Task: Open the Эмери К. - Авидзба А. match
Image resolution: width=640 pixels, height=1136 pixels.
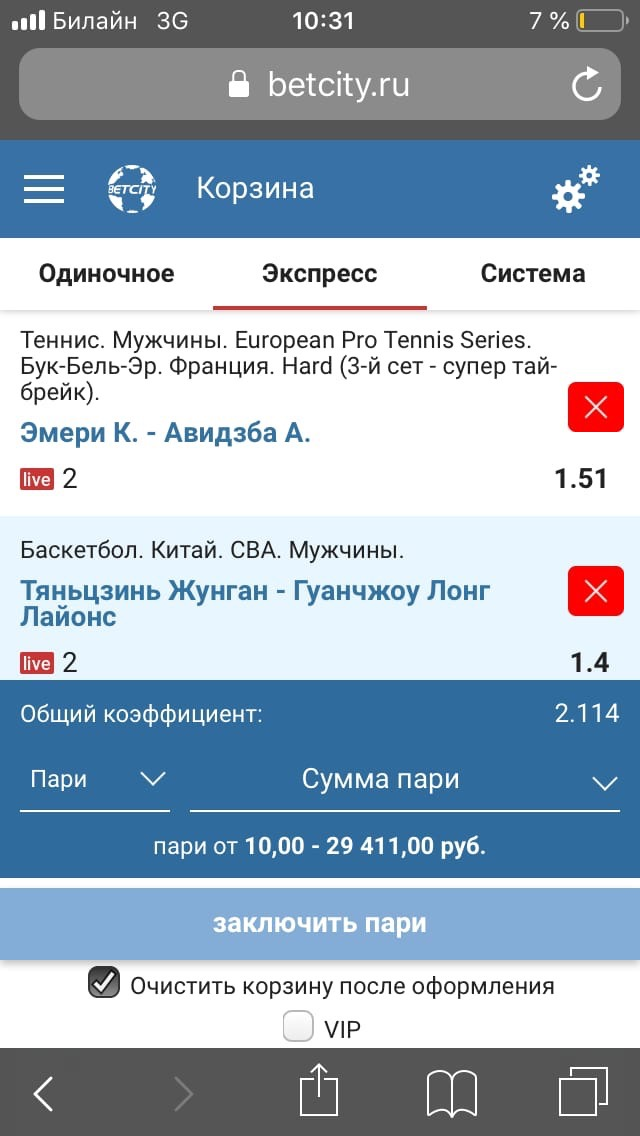Action: pos(165,433)
